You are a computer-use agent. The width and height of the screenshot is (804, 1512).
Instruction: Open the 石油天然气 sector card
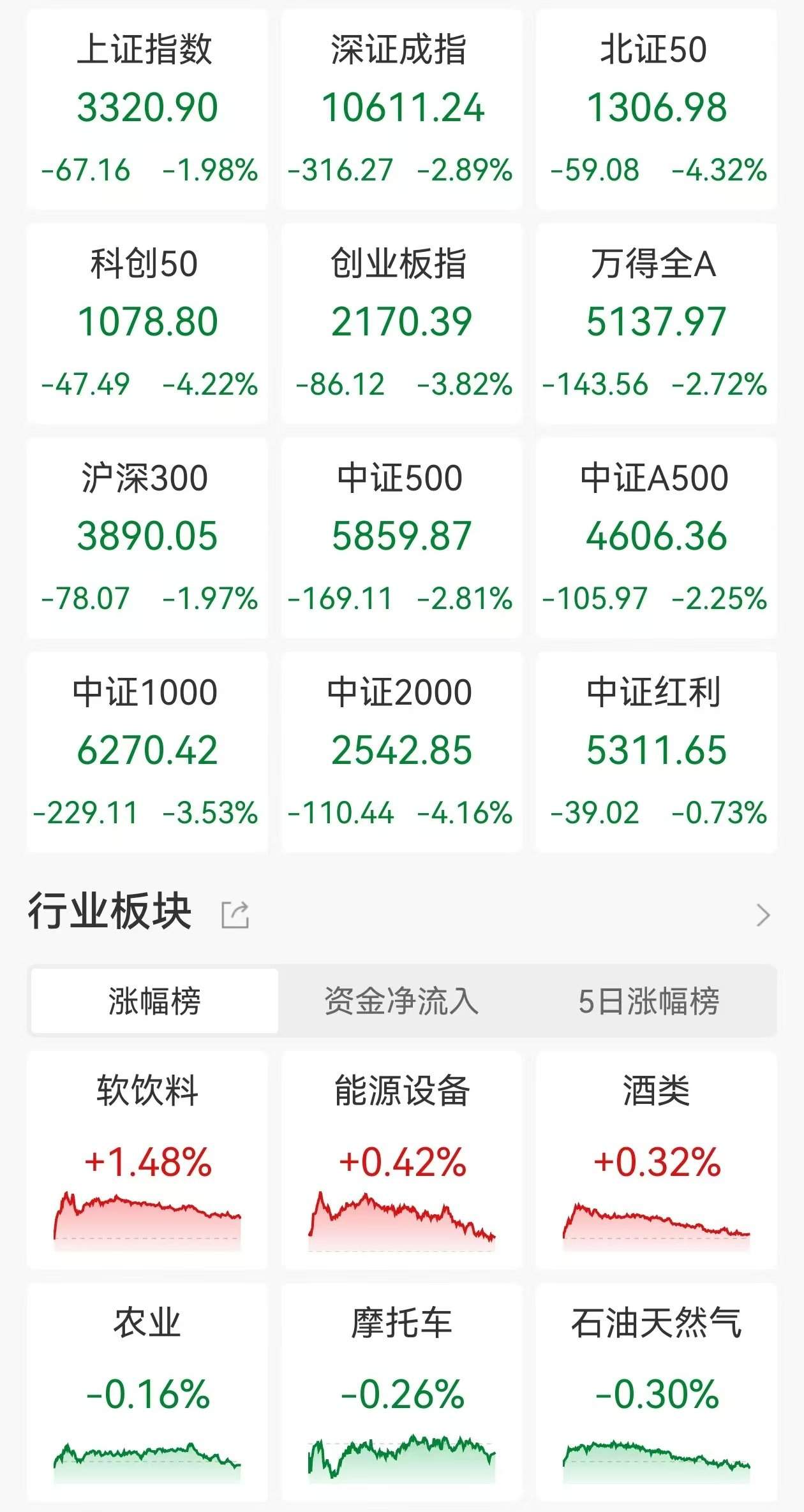point(656,1390)
